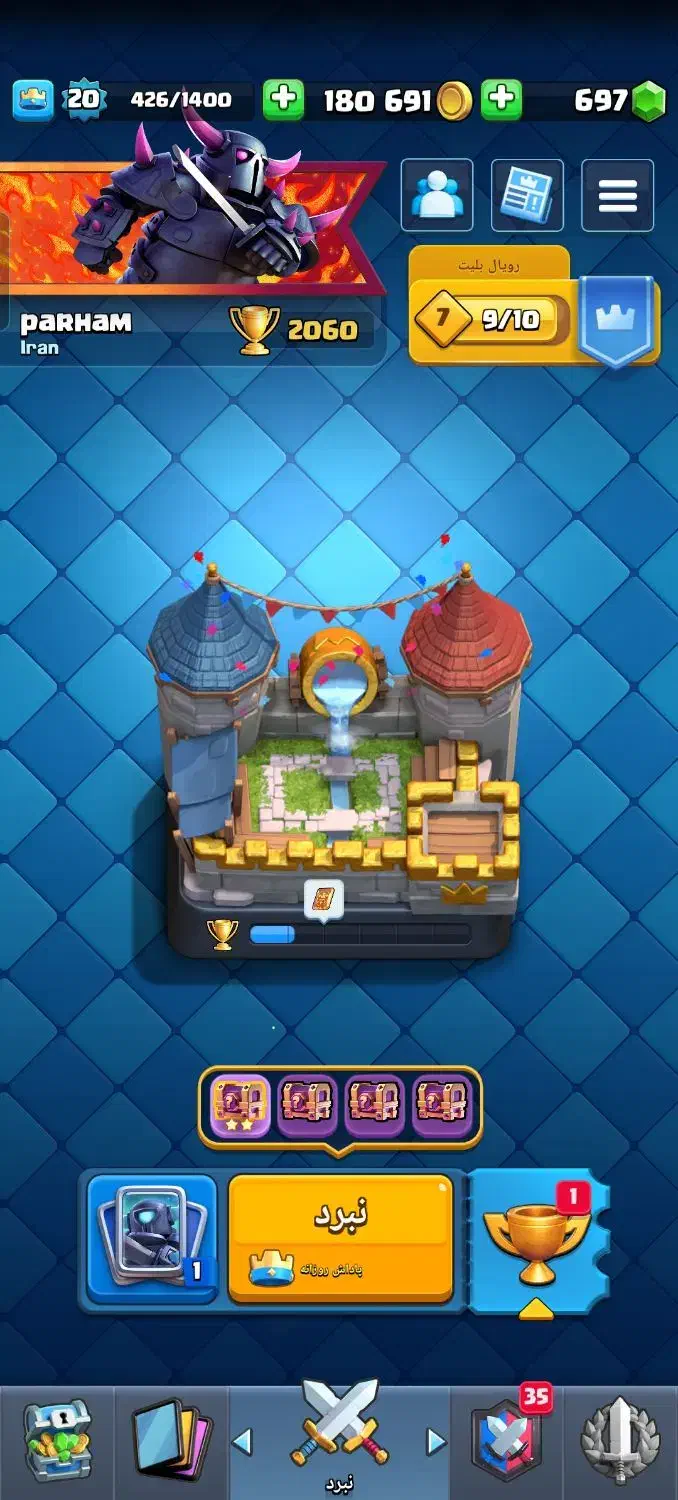Add gold using the plus button next to coins

(x=283, y=99)
